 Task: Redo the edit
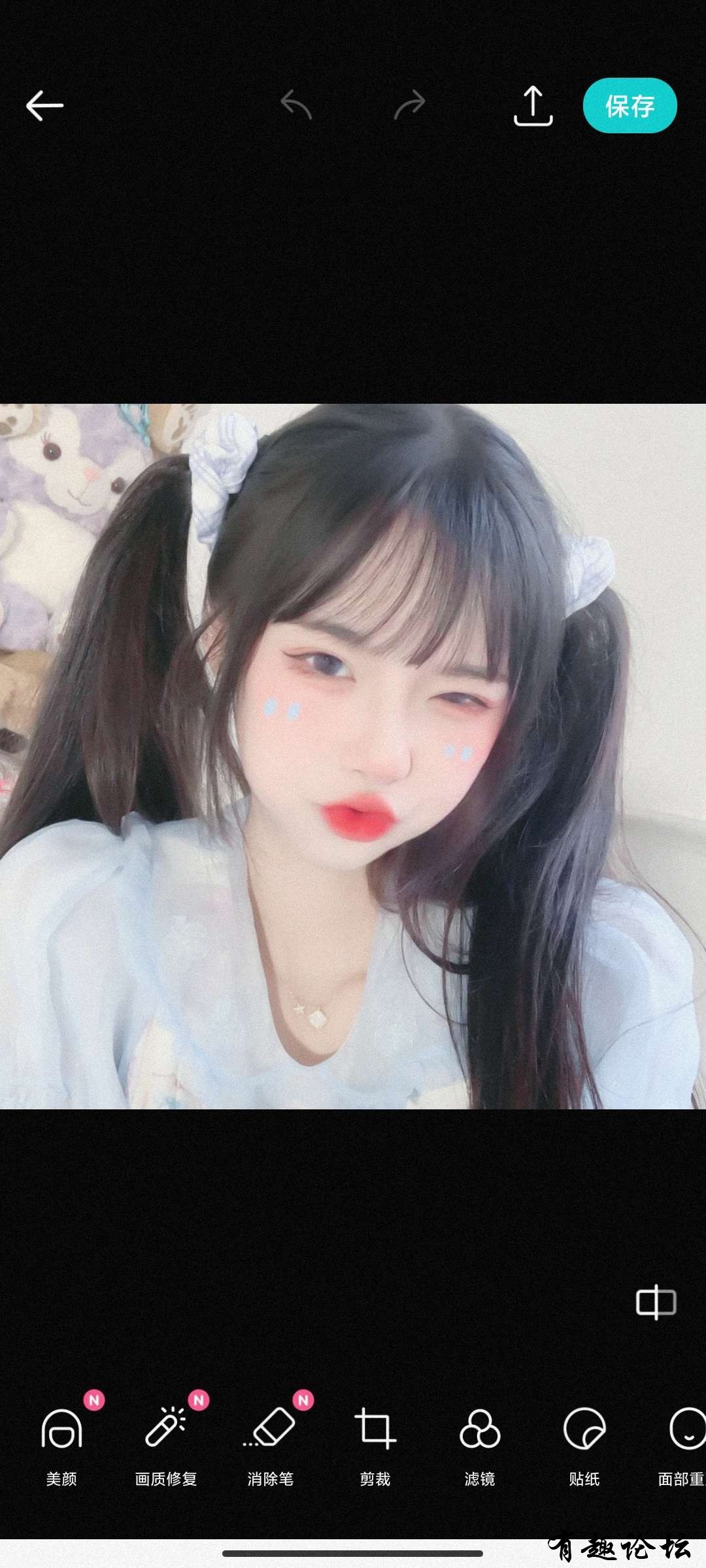point(410,105)
